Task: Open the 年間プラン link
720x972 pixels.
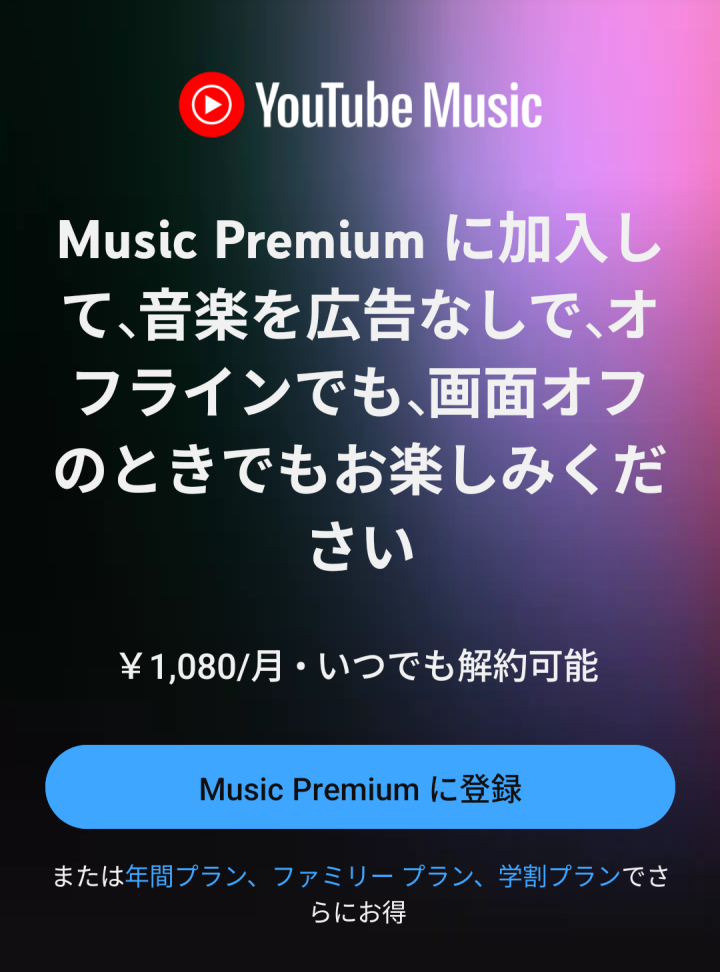Action: pyautogui.click(x=185, y=878)
